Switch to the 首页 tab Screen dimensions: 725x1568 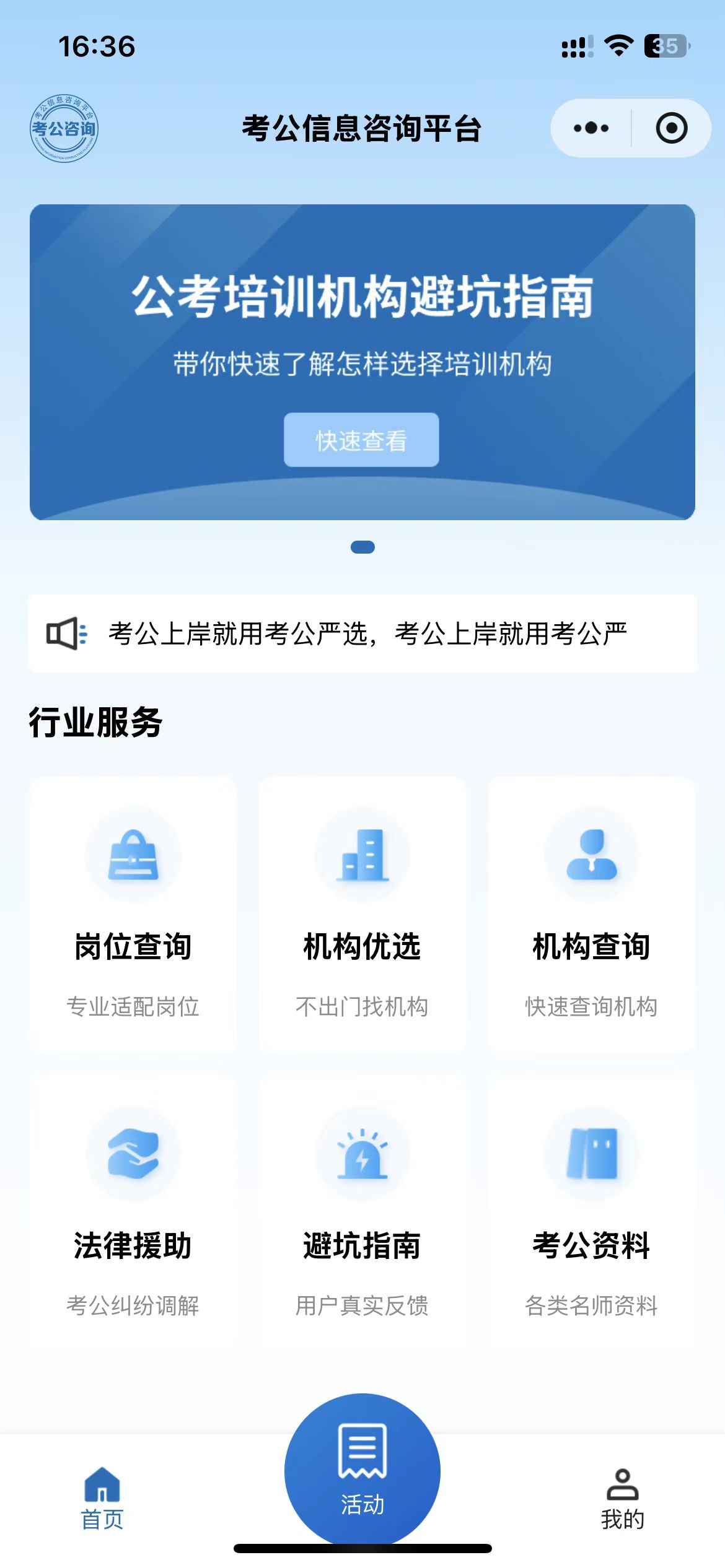(x=102, y=1497)
